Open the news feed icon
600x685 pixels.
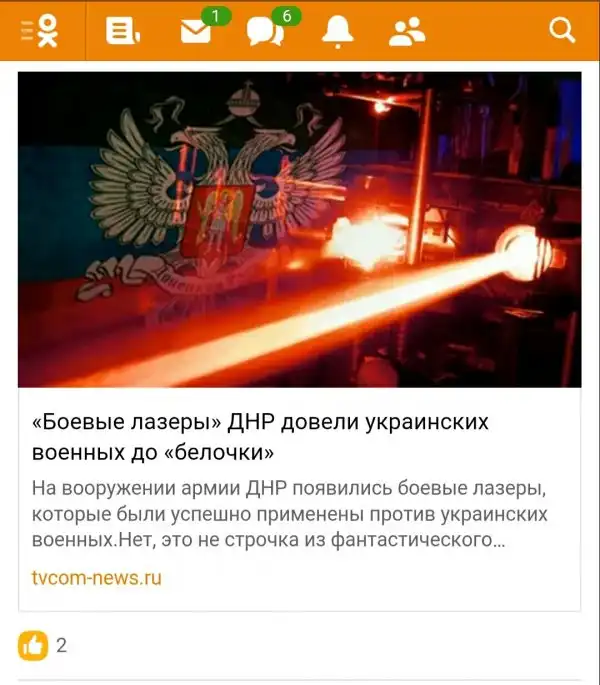123,32
